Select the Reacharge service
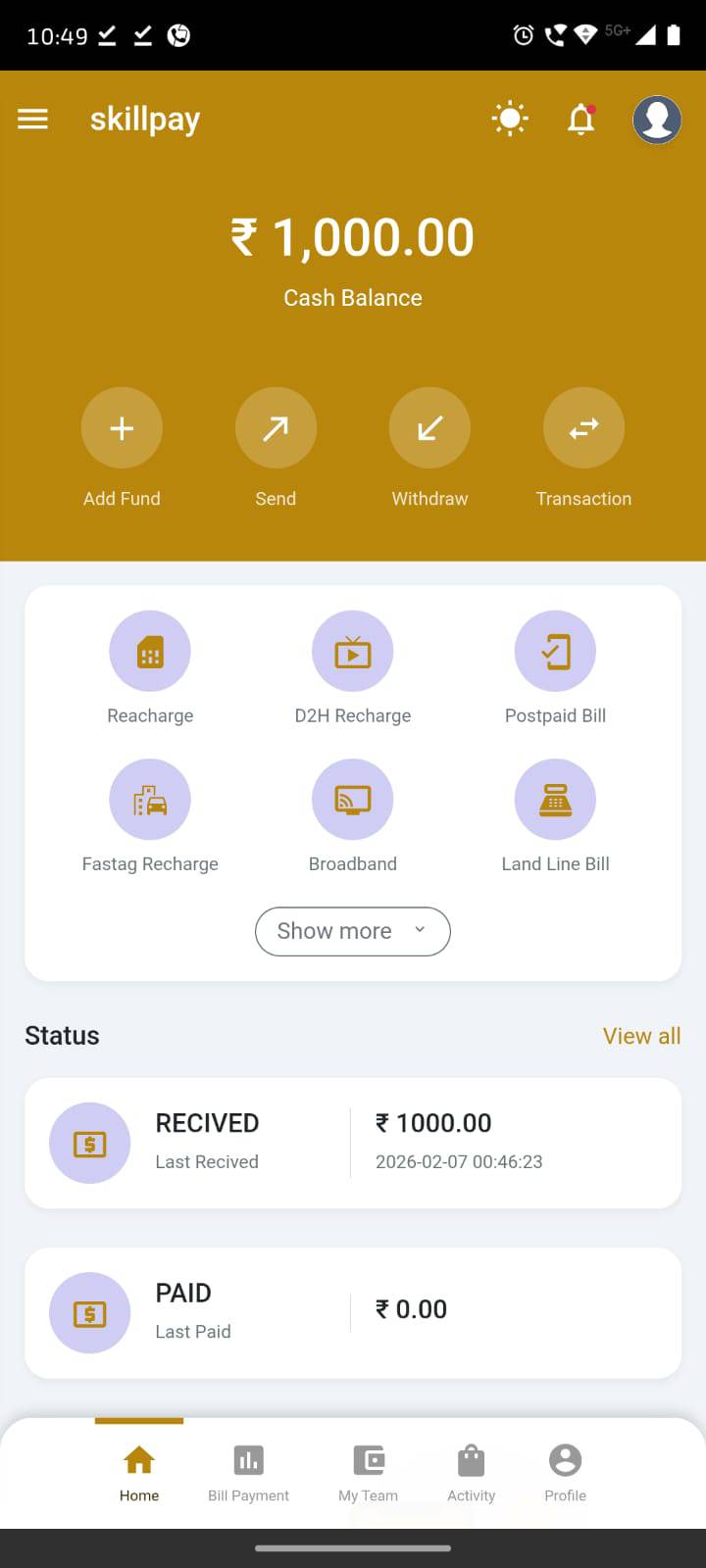The image size is (706, 1568). [x=150, y=652]
